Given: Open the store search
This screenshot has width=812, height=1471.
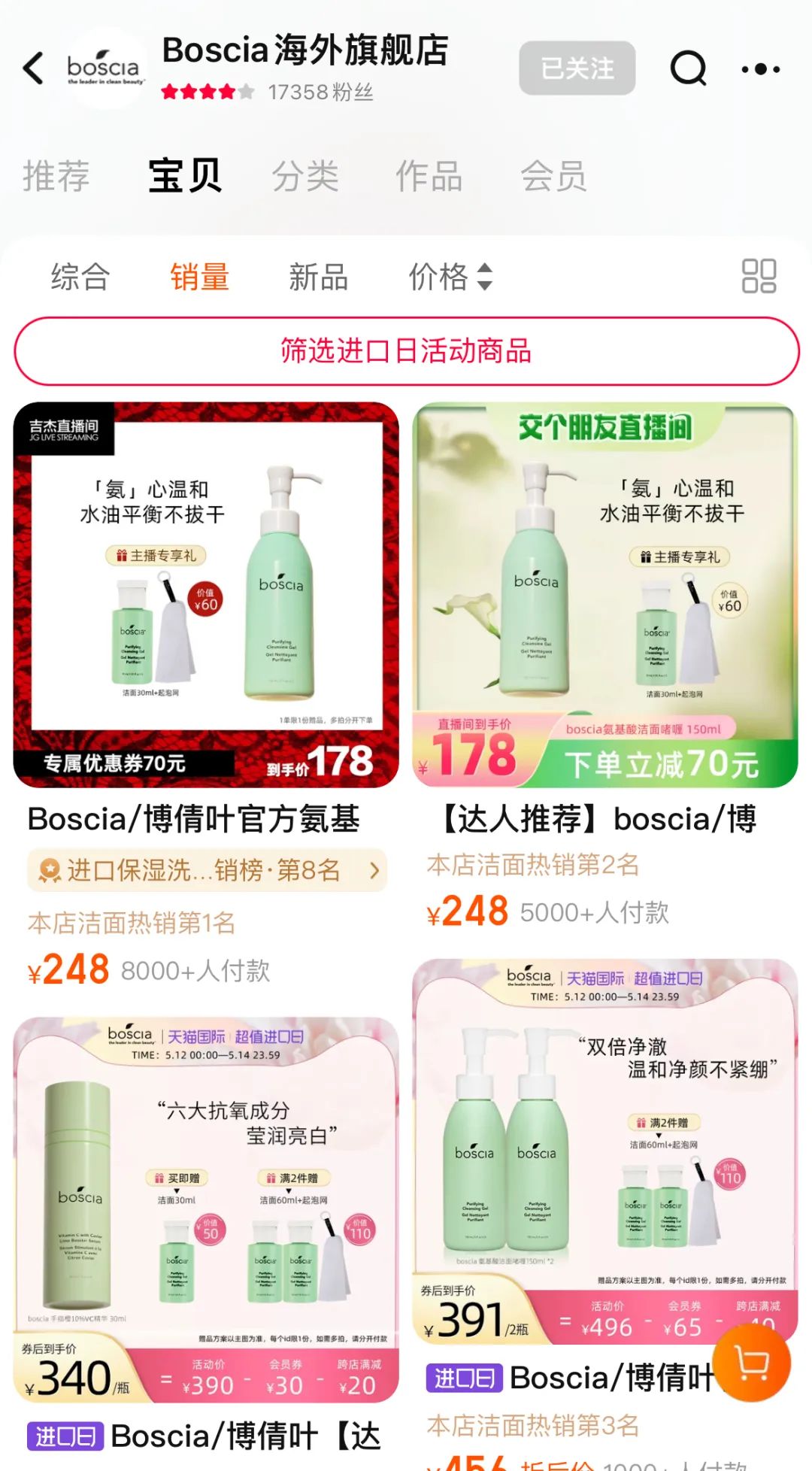Looking at the screenshot, I should [x=688, y=68].
